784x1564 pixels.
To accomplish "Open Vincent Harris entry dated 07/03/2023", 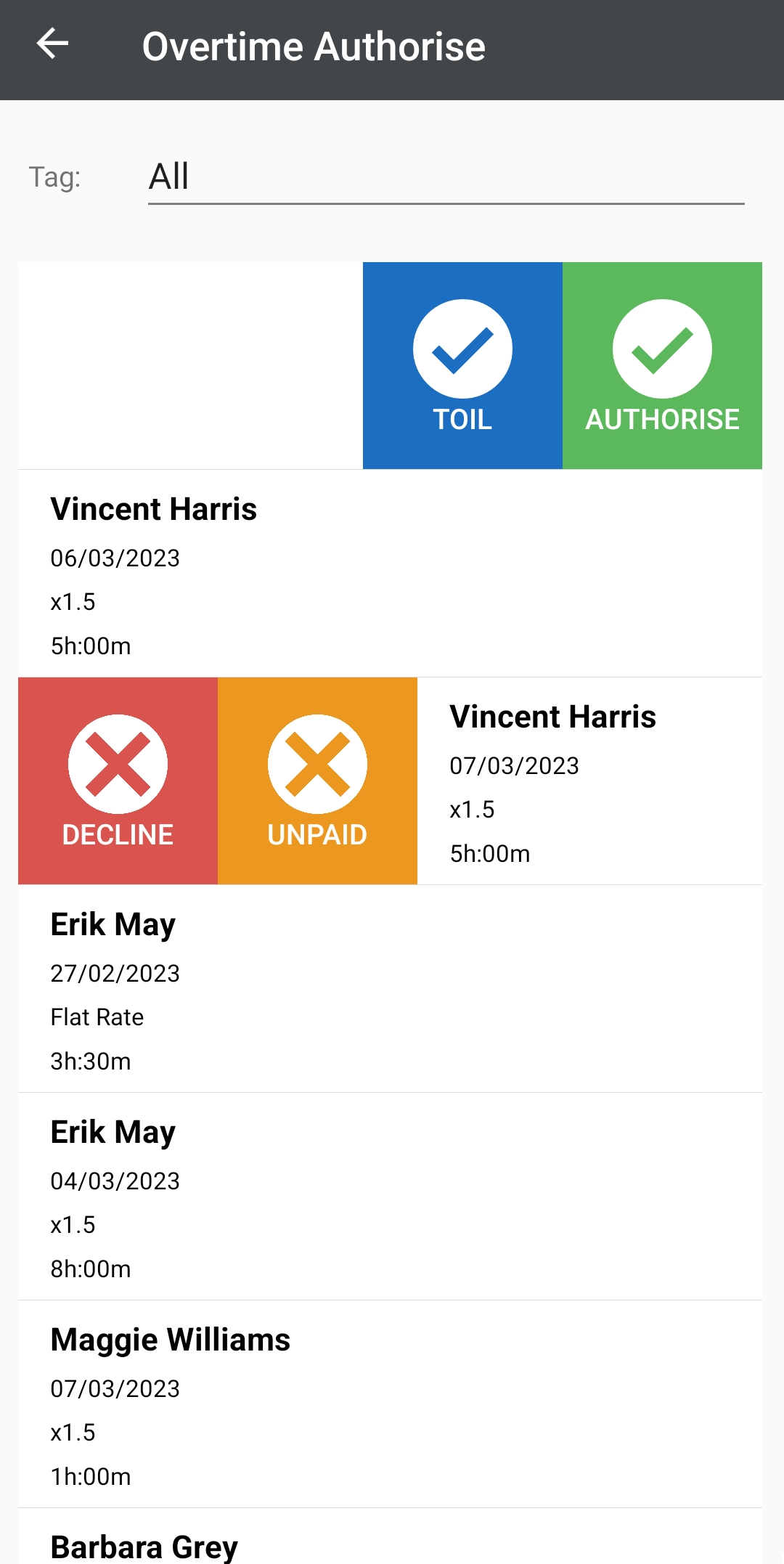I will coord(589,781).
